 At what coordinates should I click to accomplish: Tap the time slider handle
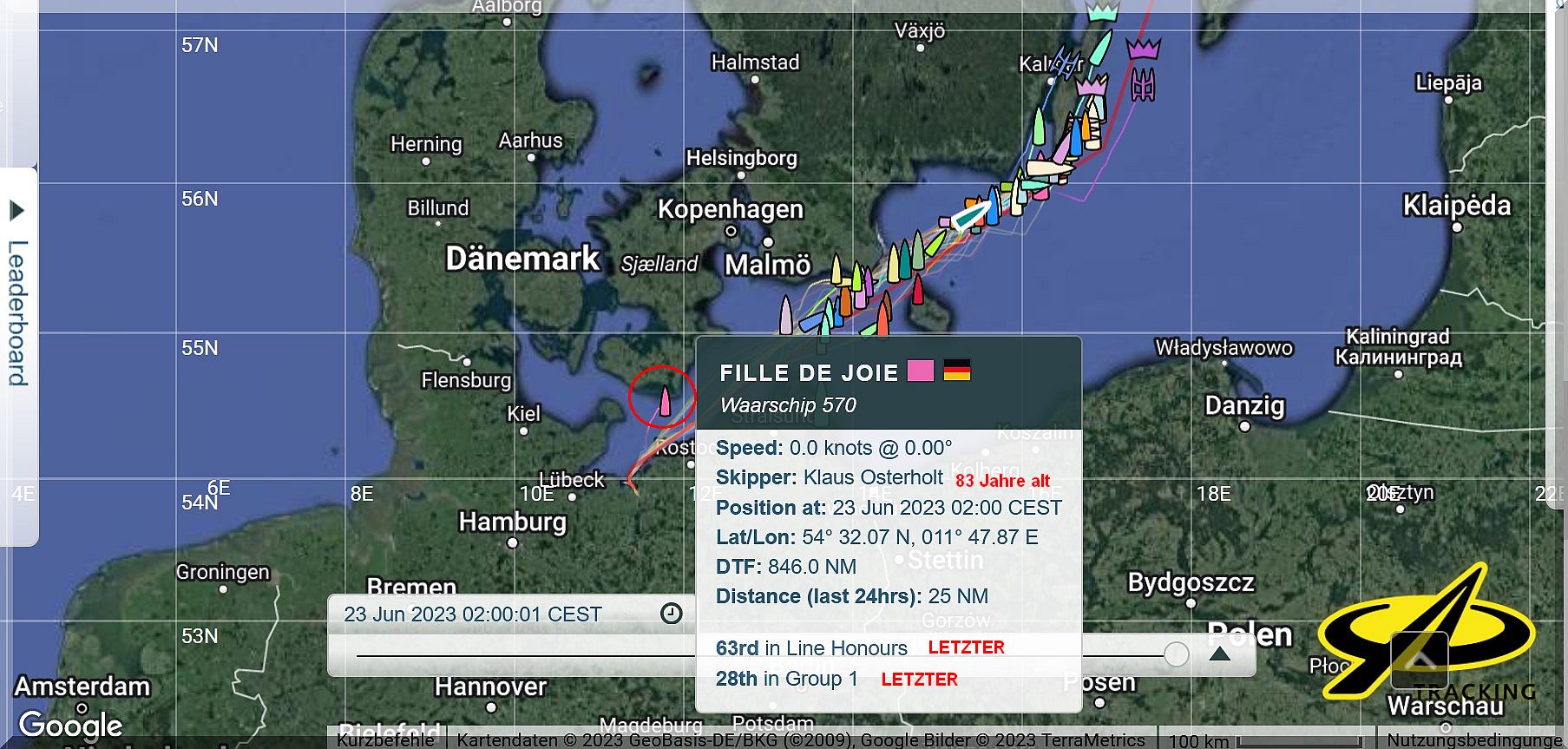pyautogui.click(x=1176, y=654)
